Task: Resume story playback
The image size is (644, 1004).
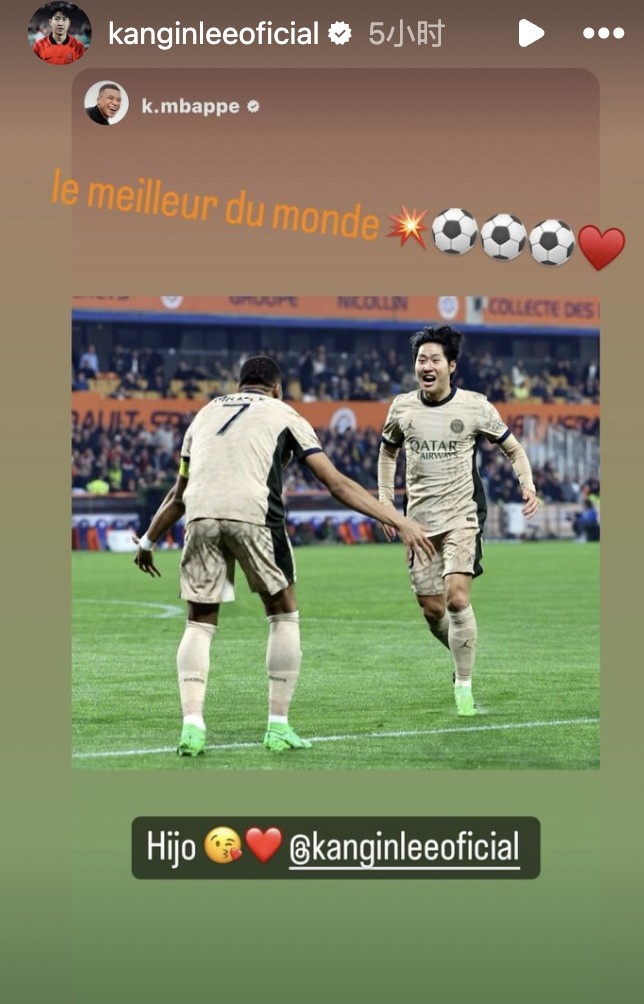Action: coord(530,34)
